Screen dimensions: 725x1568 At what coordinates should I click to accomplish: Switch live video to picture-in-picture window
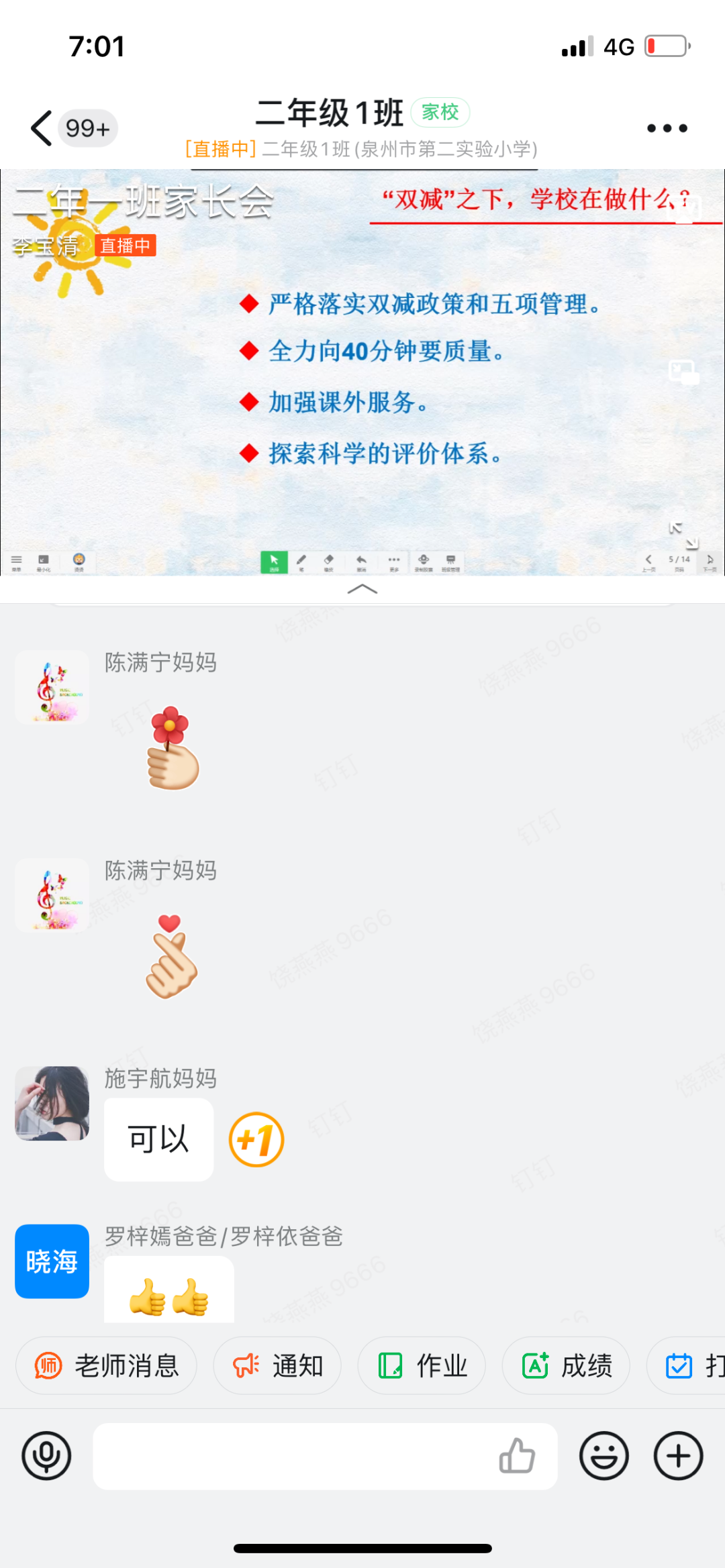pos(683,372)
